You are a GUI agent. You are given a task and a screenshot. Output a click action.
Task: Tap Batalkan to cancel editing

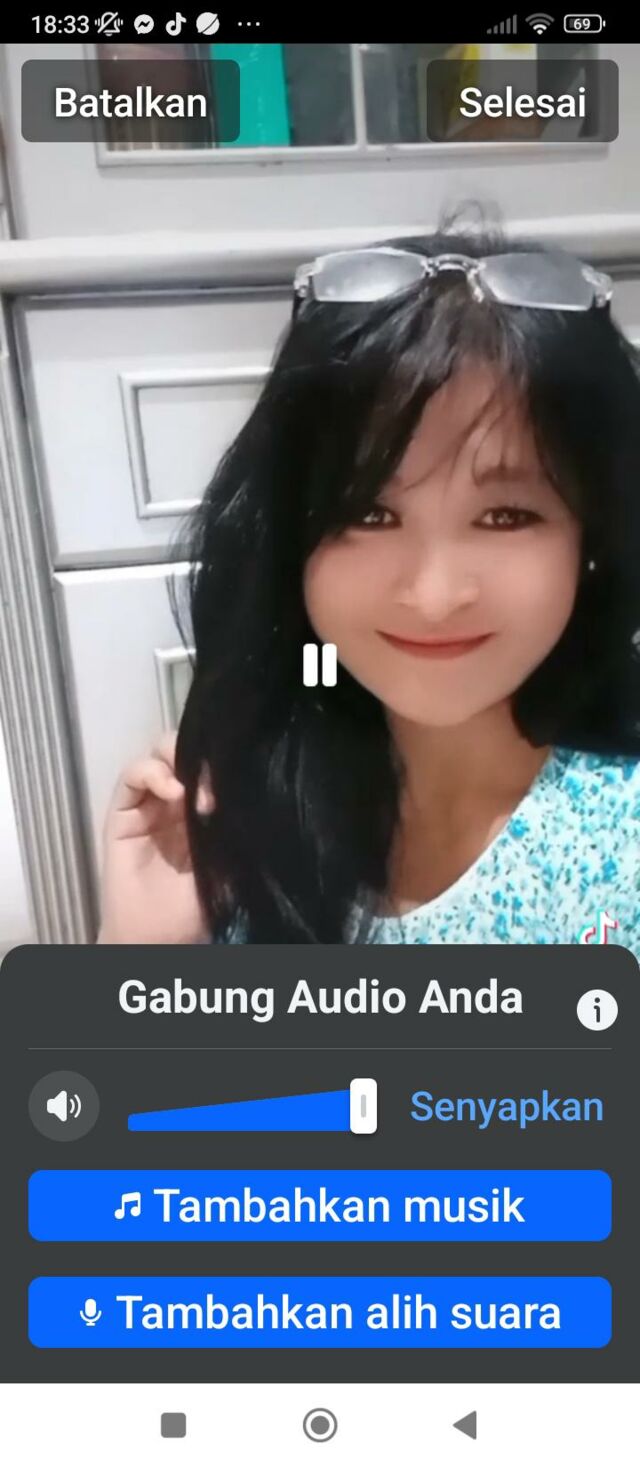pyautogui.click(x=130, y=102)
